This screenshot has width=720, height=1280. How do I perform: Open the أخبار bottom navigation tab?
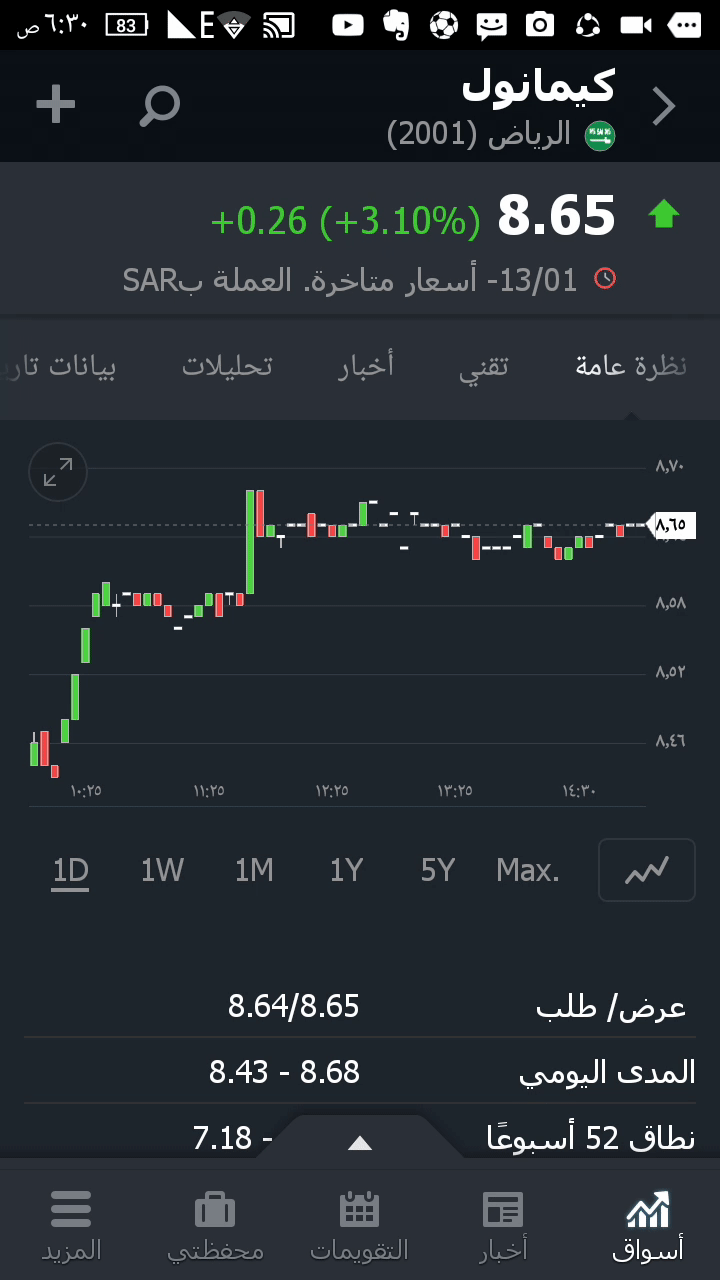point(503,1225)
